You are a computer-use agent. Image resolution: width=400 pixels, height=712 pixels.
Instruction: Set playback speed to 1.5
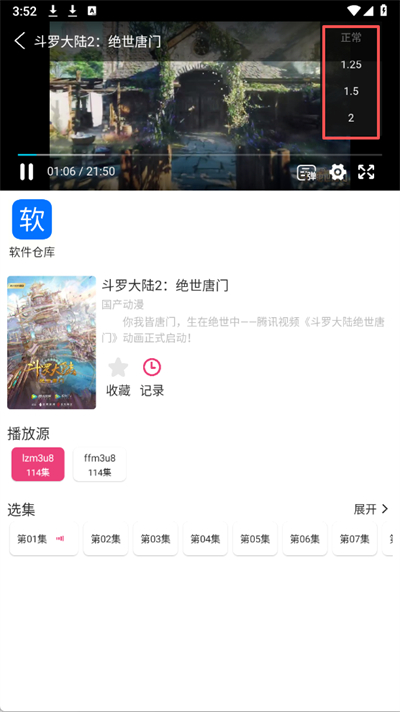click(x=351, y=91)
